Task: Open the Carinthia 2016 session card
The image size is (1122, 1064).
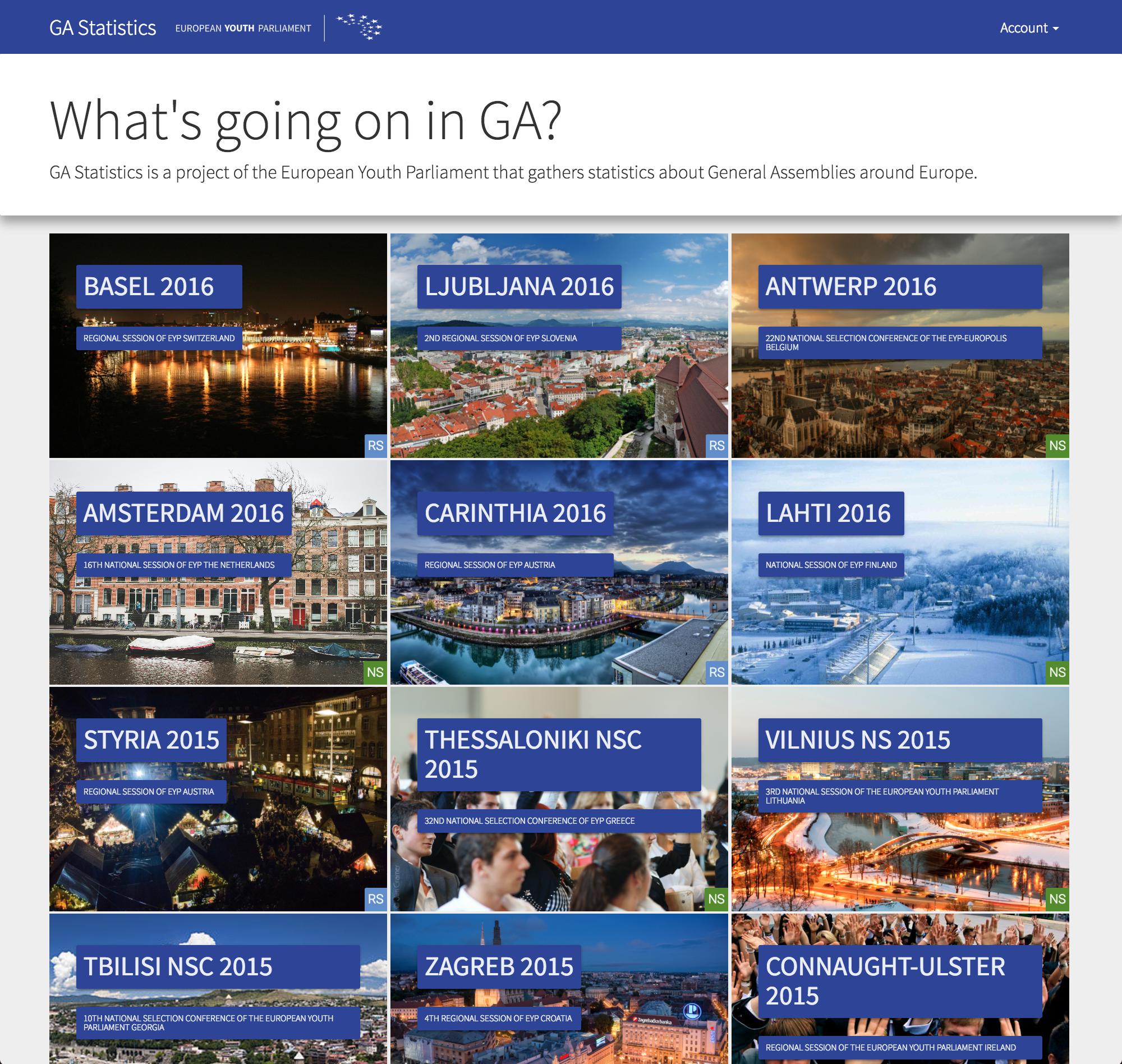Action: 515,513
